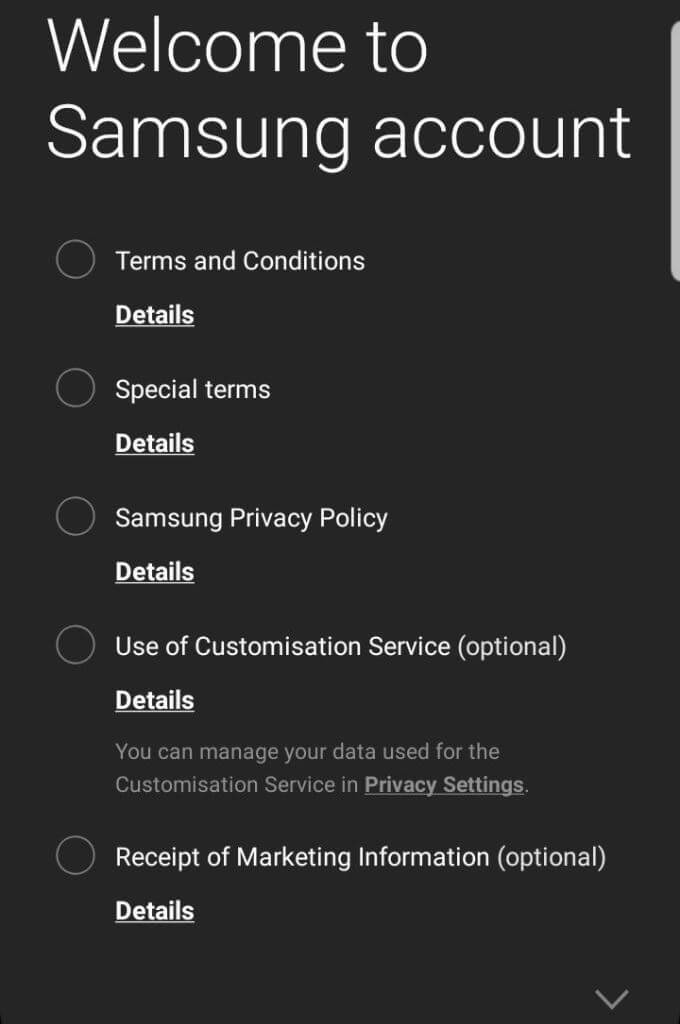This screenshot has height=1024, width=680.
Task: Tick Receipt of Marketing Information checkbox
Action: [75, 856]
